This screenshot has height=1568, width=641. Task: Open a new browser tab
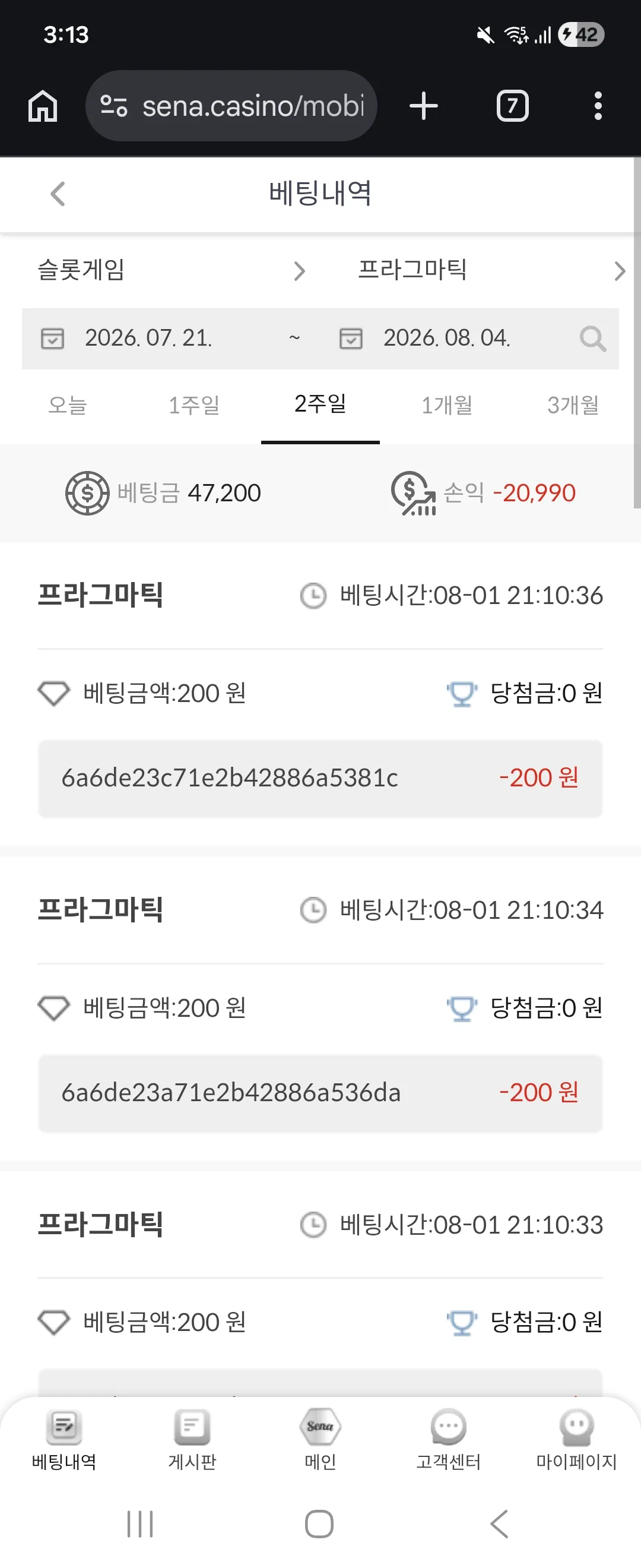point(424,106)
